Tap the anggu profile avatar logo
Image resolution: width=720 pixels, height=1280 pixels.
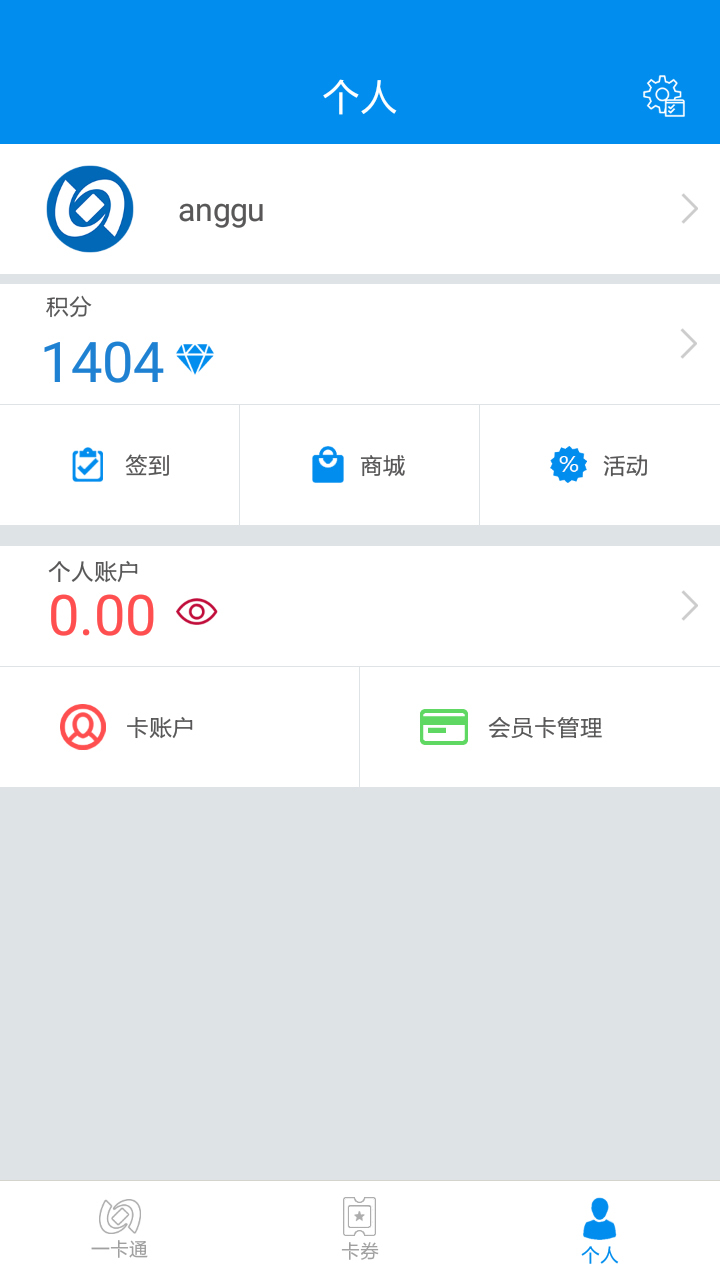tap(89, 209)
